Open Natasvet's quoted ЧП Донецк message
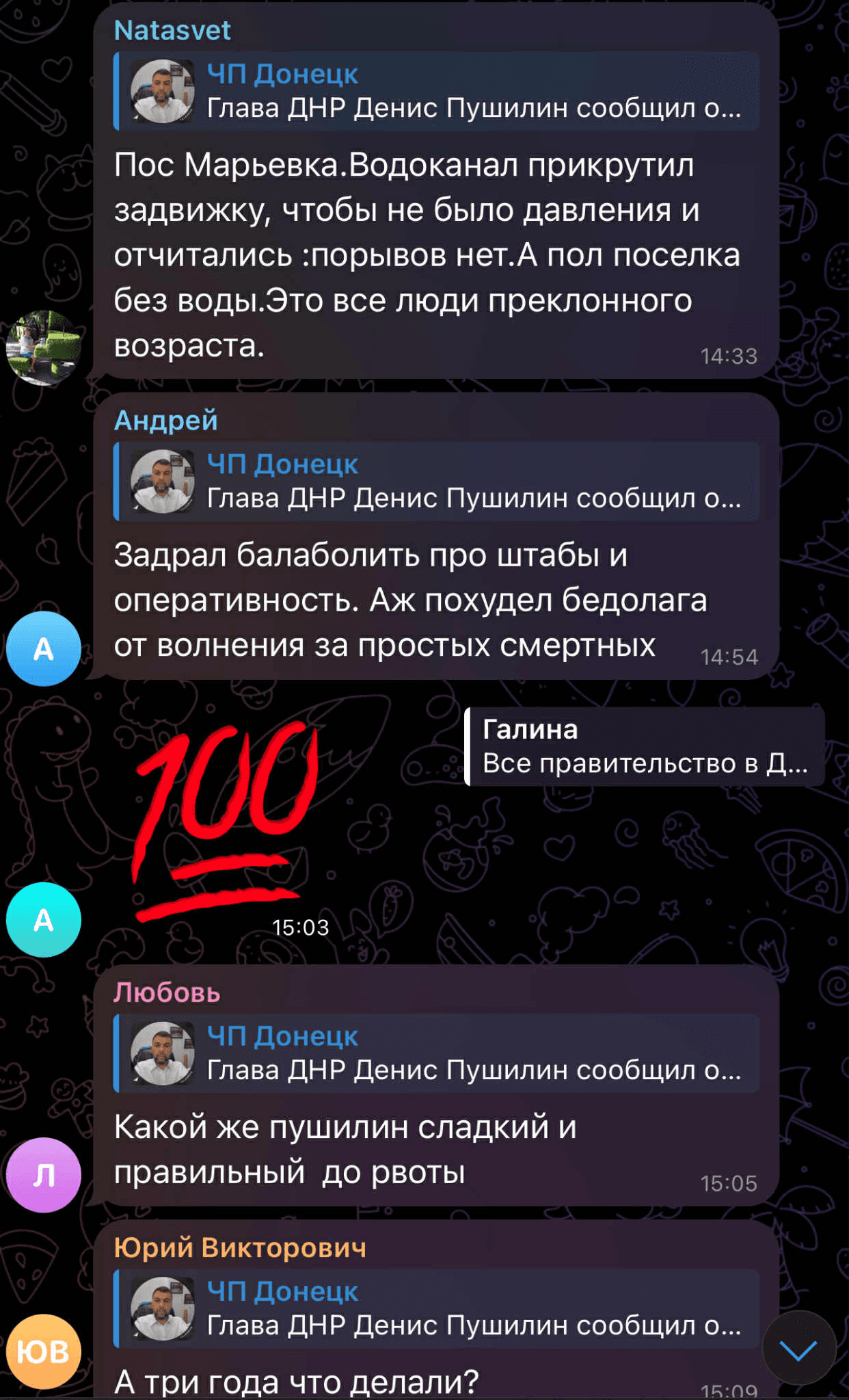This screenshot has width=849, height=1400. click(x=437, y=91)
